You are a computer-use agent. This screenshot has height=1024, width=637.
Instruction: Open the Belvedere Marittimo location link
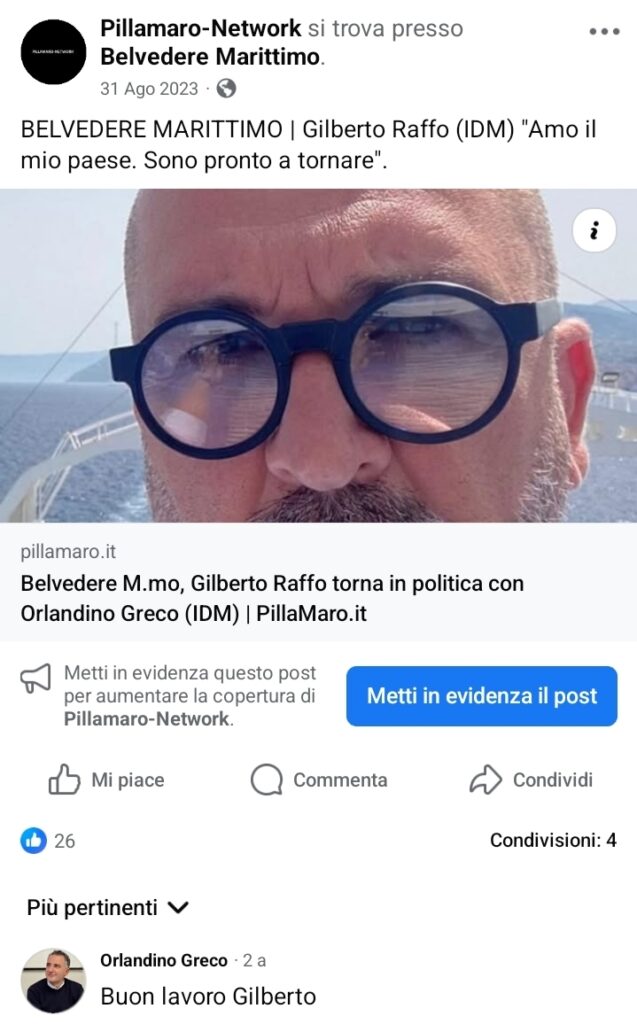click(x=210, y=57)
